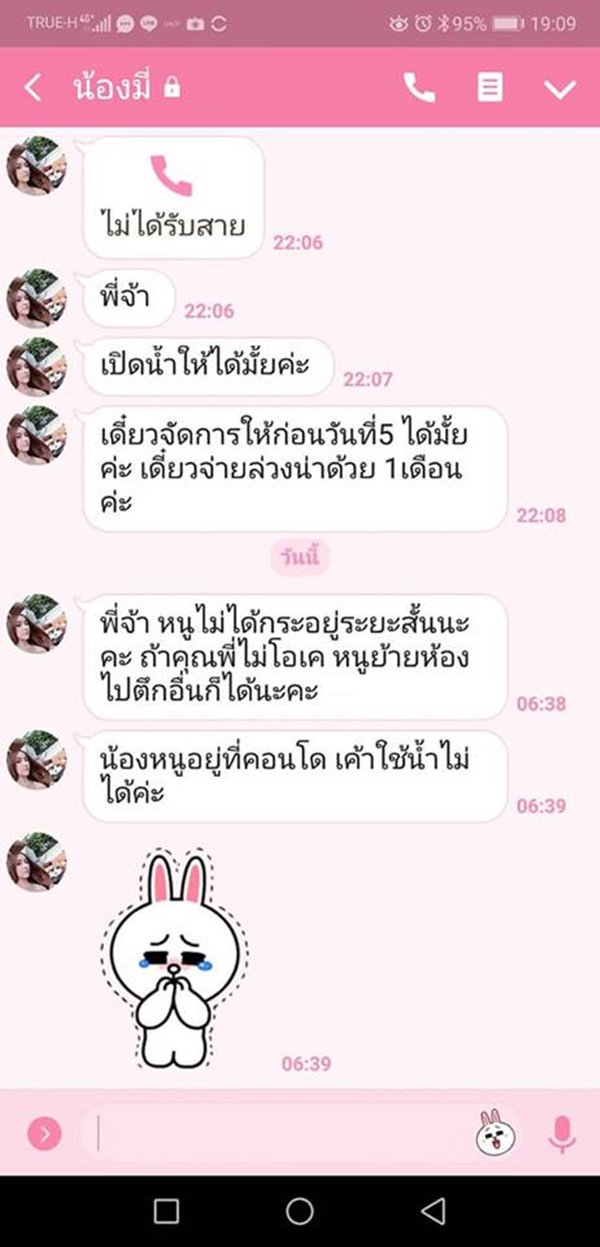
Task: Go back from the น้องมี่ chat
Action: [33, 88]
